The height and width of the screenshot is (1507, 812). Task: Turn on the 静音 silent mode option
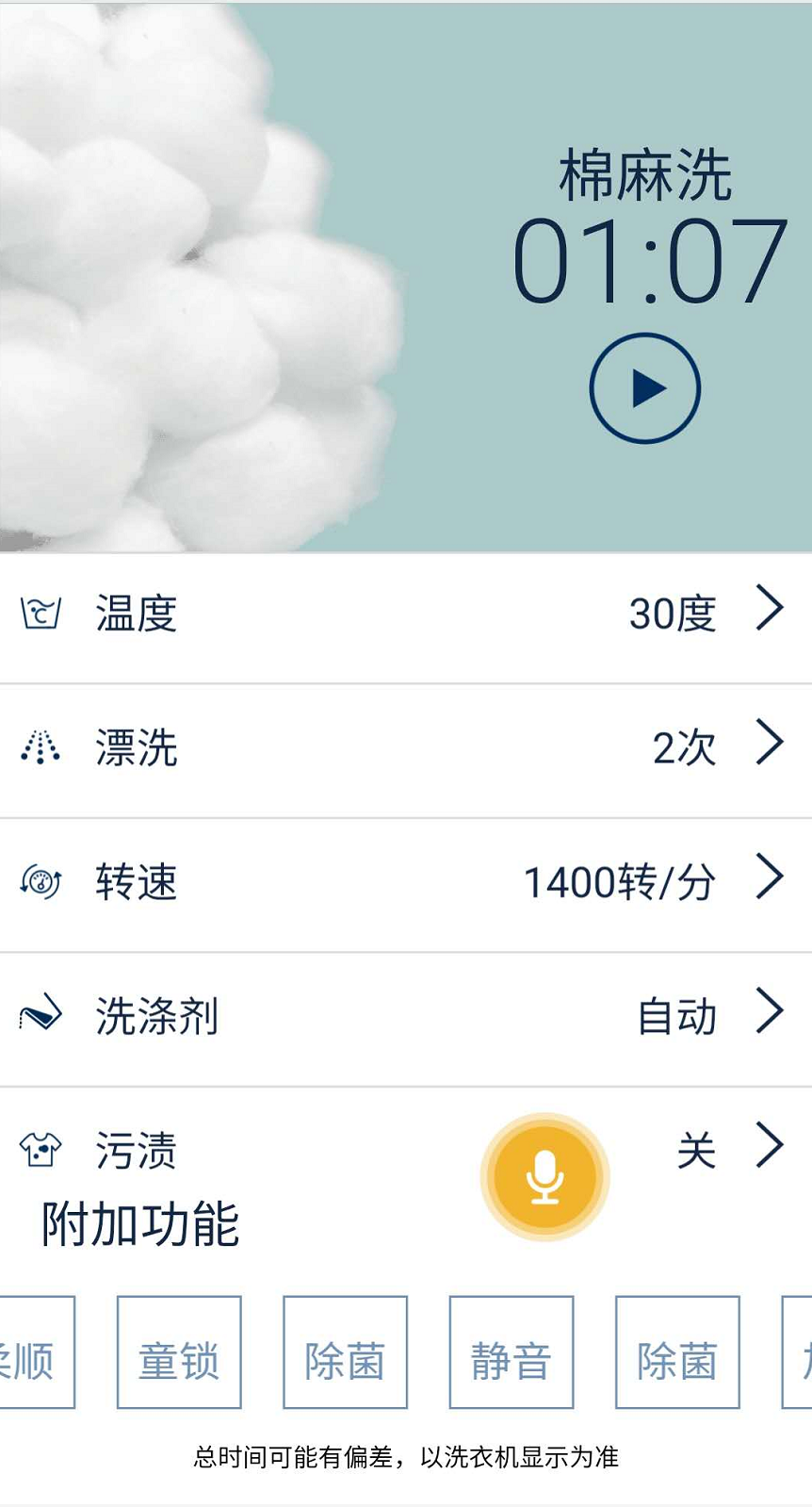click(511, 1351)
